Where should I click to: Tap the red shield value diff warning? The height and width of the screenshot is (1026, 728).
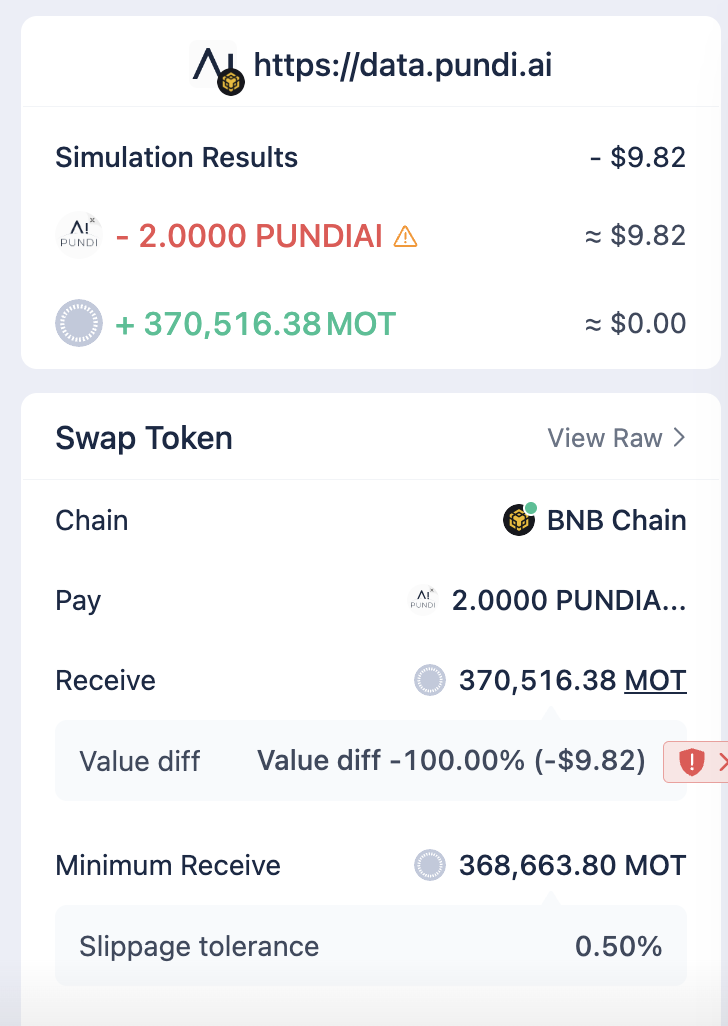(693, 762)
